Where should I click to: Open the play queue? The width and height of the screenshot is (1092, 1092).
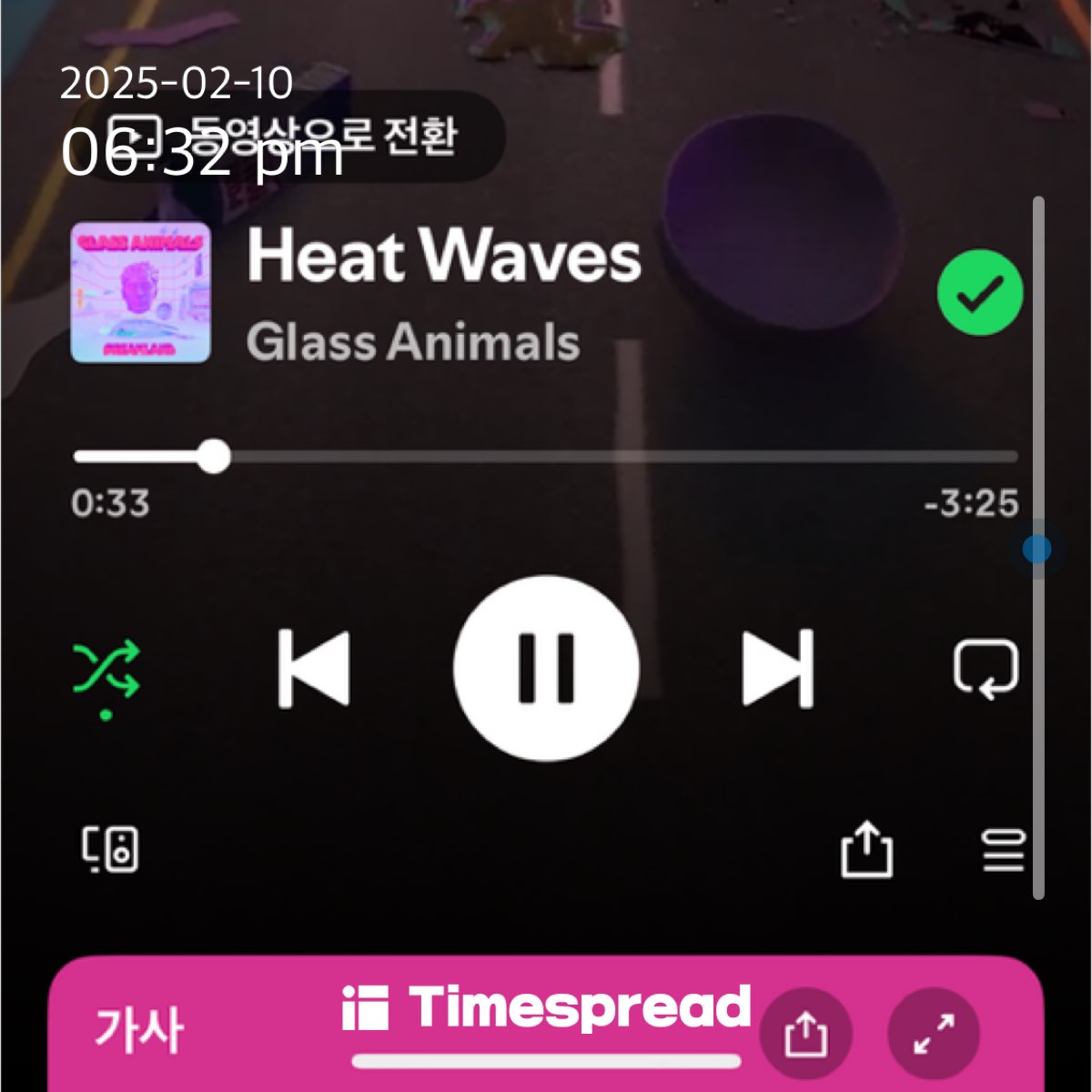click(x=1003, y=849)
